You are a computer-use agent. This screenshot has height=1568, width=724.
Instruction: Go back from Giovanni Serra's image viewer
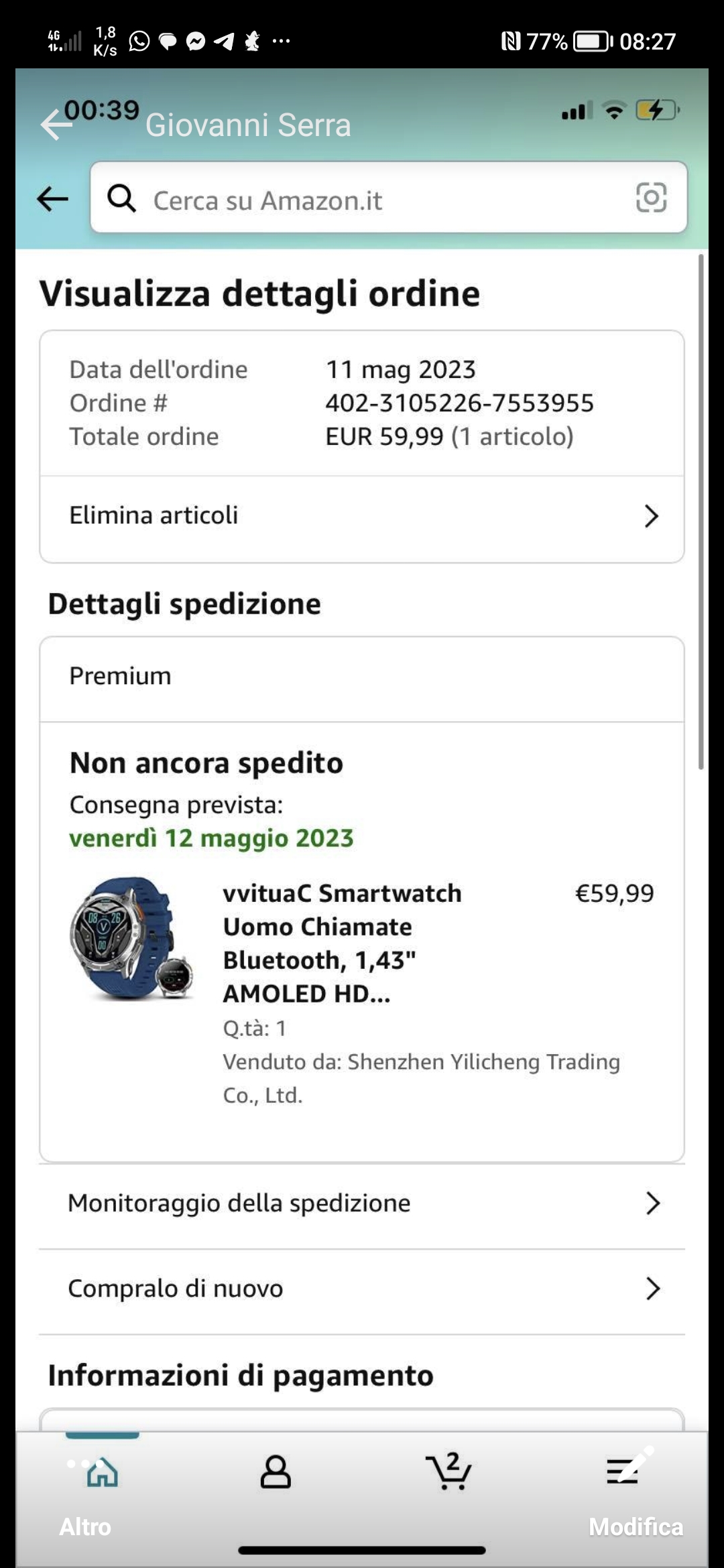[x=54, y=125]
